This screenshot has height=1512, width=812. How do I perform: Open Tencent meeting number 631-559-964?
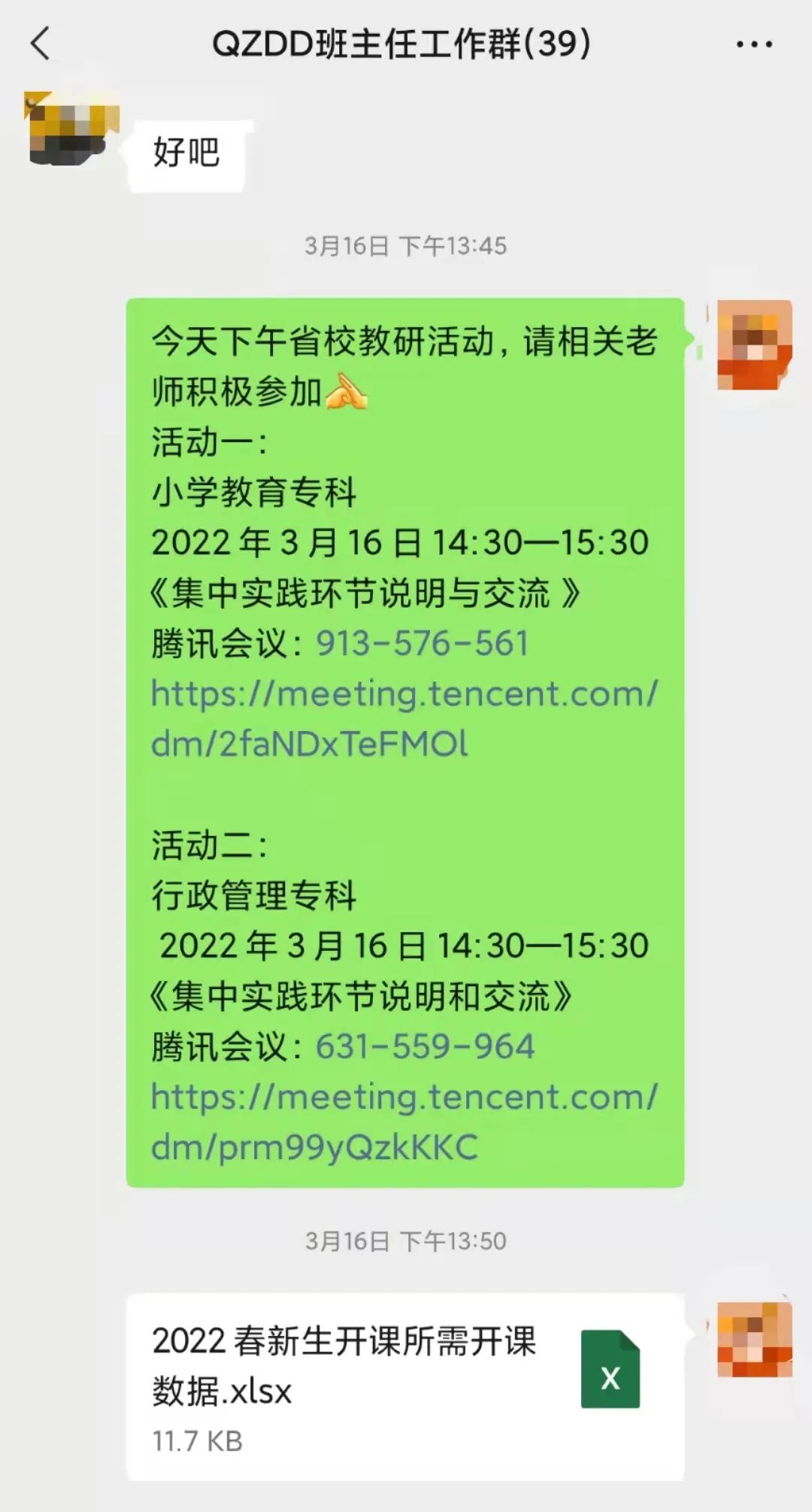425,1047
